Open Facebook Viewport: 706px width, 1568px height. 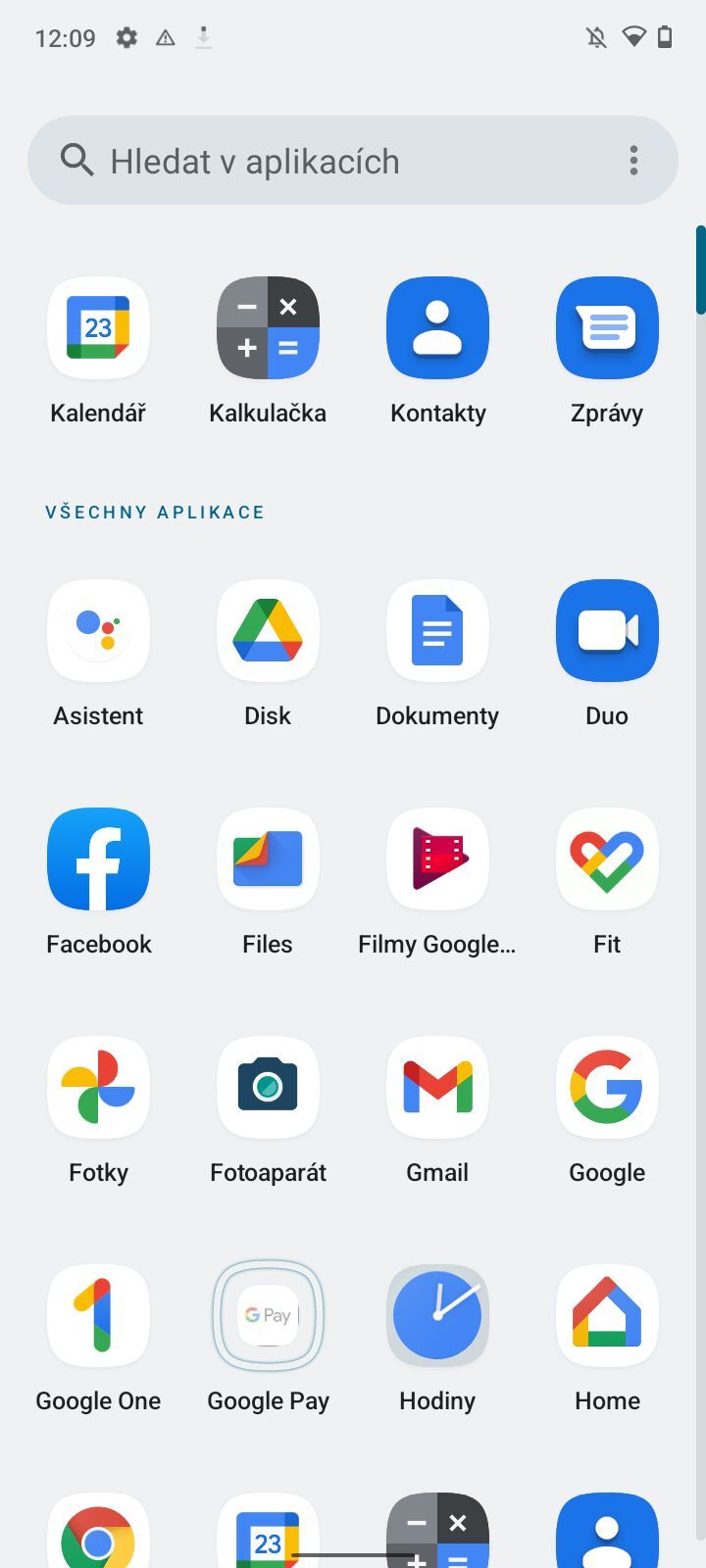point(98,859)
